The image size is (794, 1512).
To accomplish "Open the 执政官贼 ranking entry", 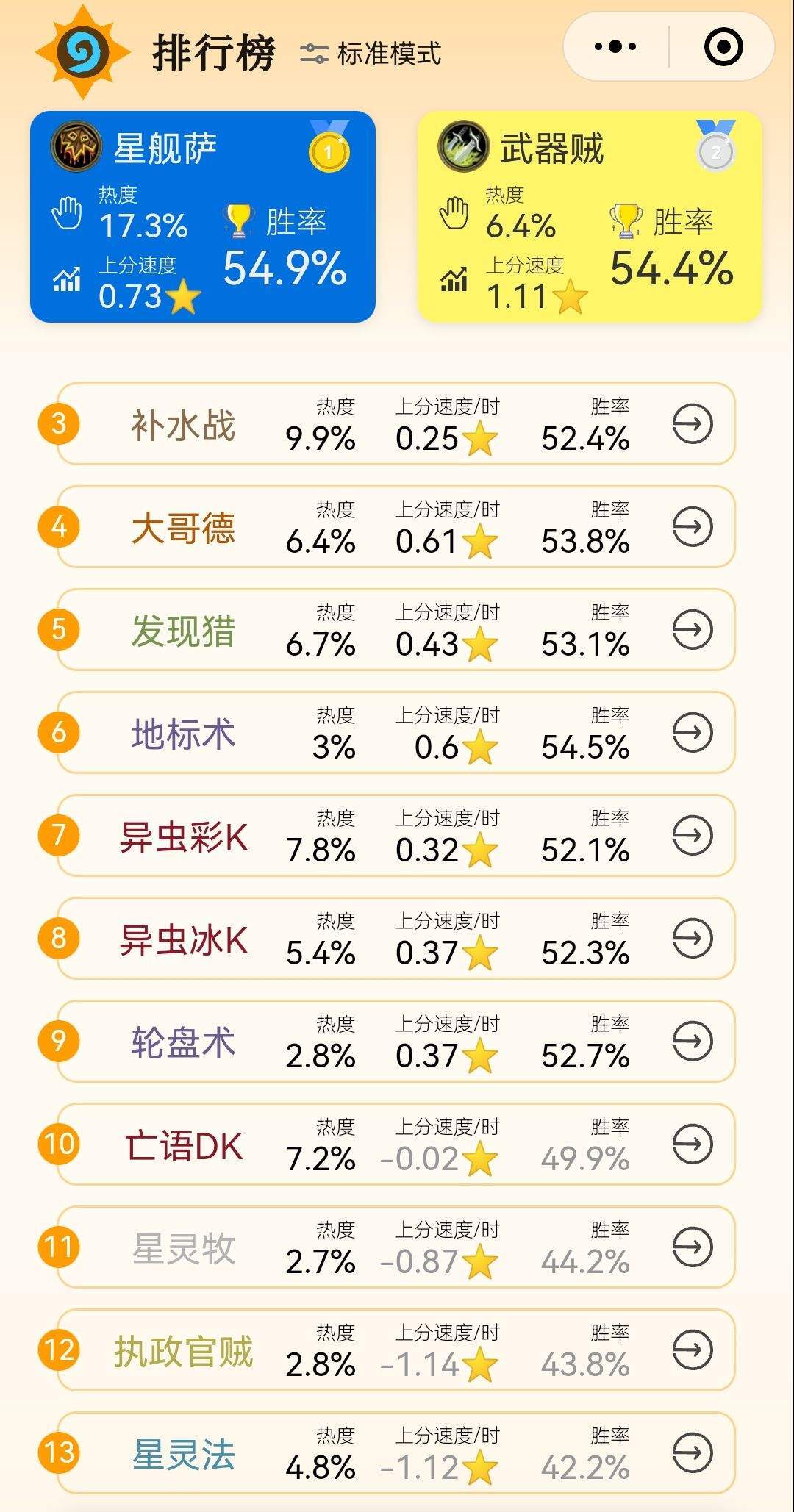I will point(396,1350).
